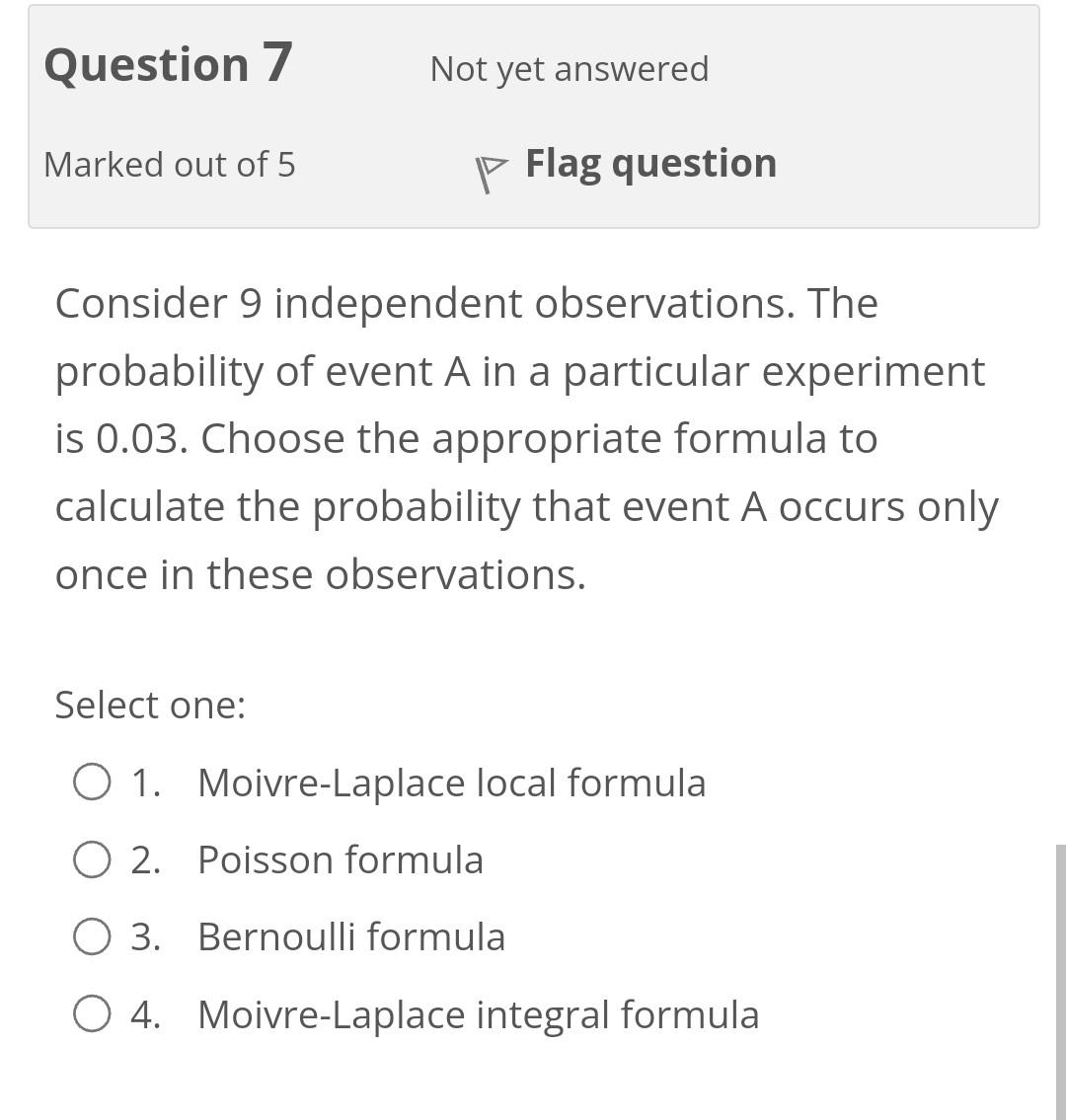Click the Marked out of 5 label
This screenshot has height=1120, width=1066.
pos(169,164)
